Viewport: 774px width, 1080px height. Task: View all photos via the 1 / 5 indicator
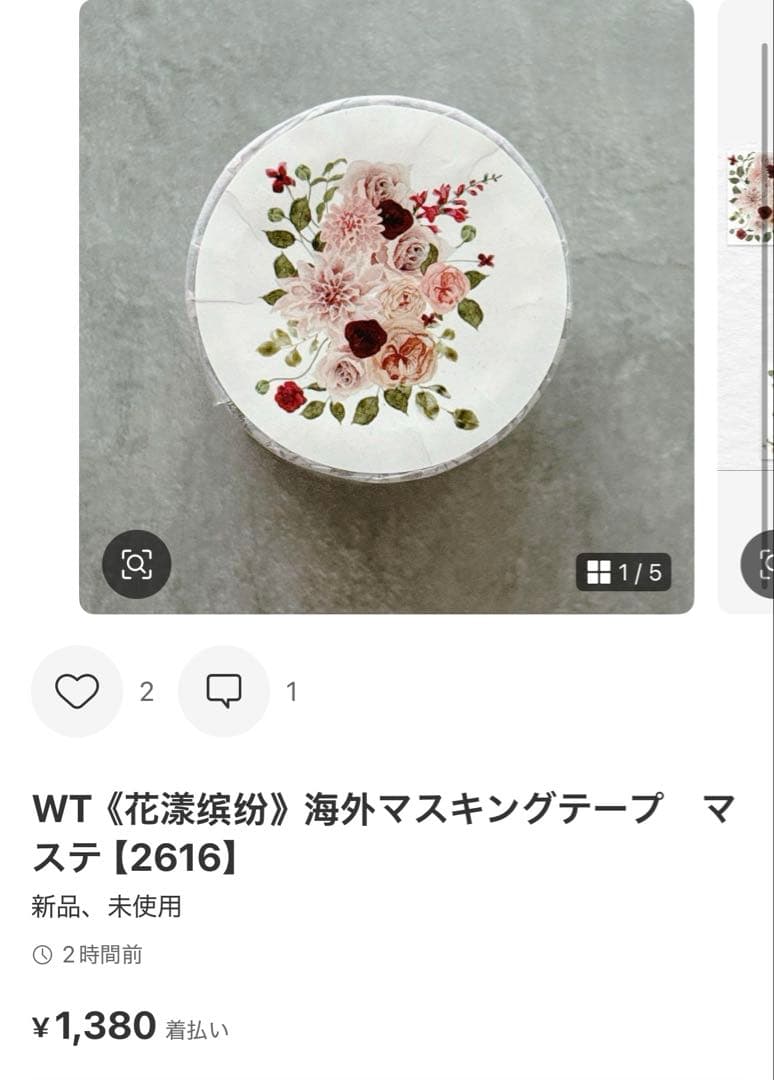(x=624, y=572)
